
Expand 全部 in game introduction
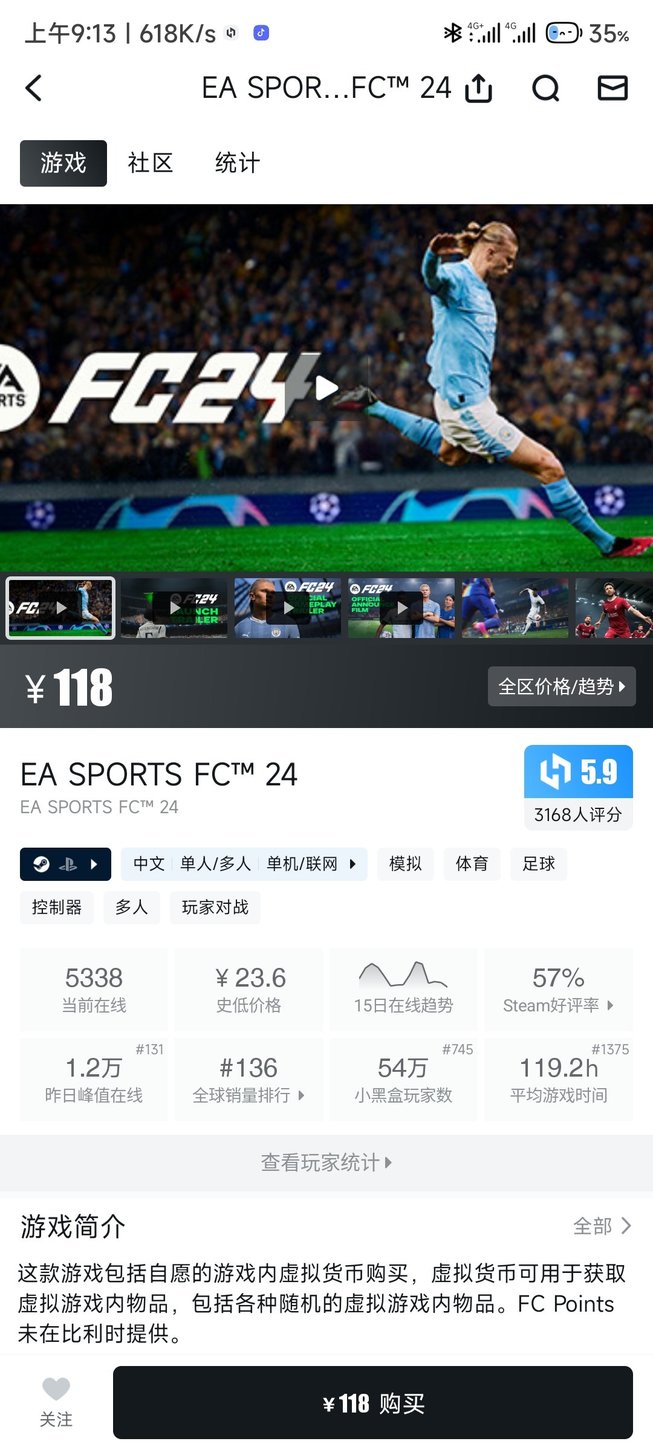[602, 1226]
